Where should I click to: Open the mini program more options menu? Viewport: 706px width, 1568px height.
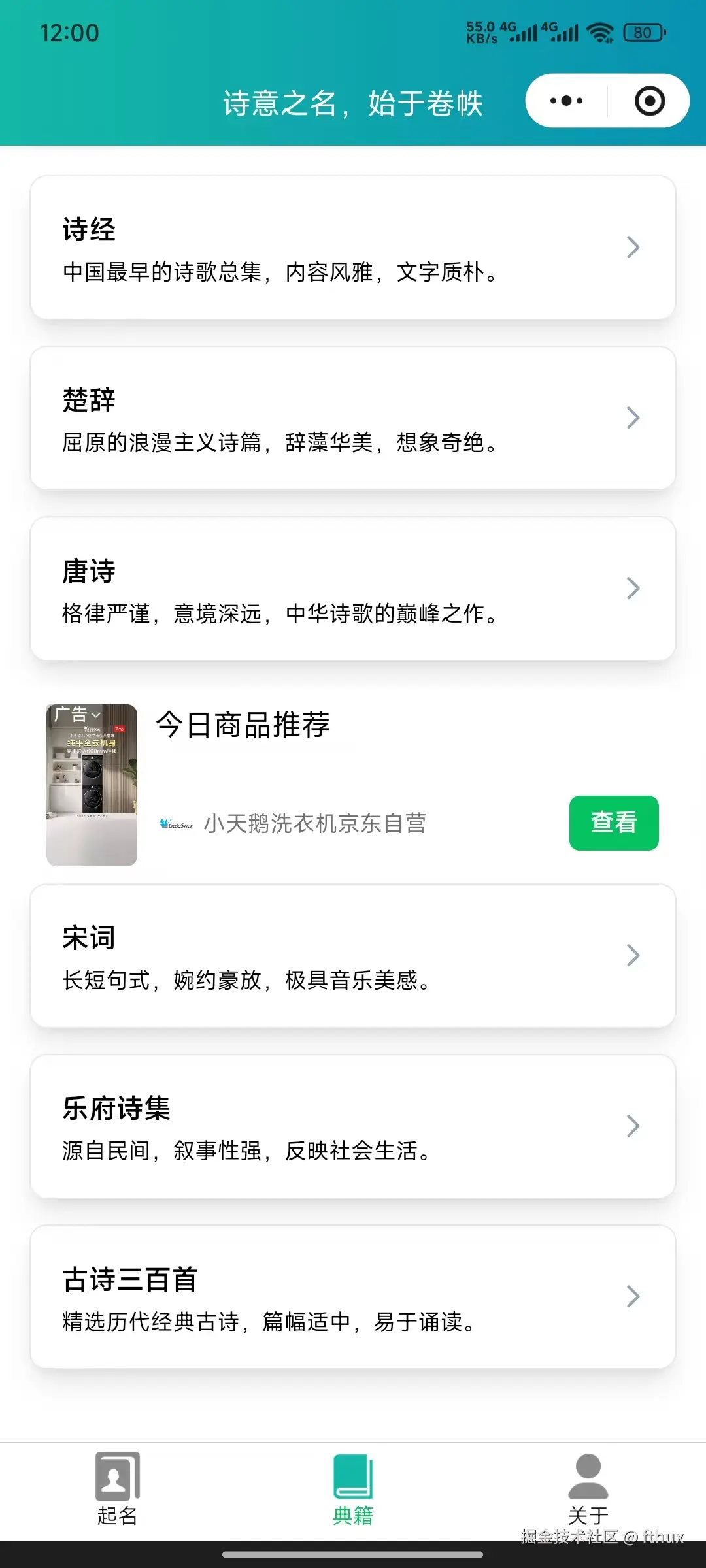566,101
